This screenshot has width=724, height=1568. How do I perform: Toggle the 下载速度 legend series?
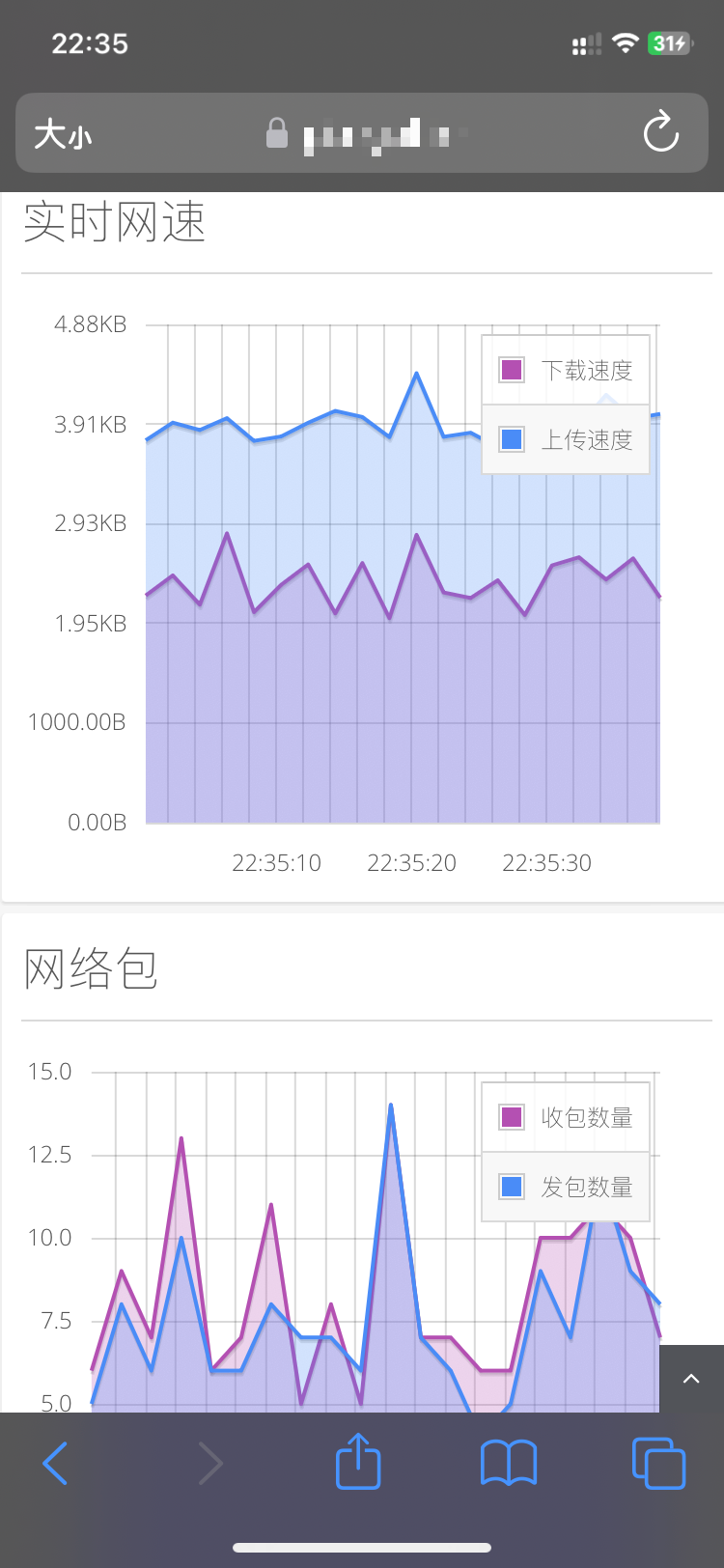click(x=566, y=370)
